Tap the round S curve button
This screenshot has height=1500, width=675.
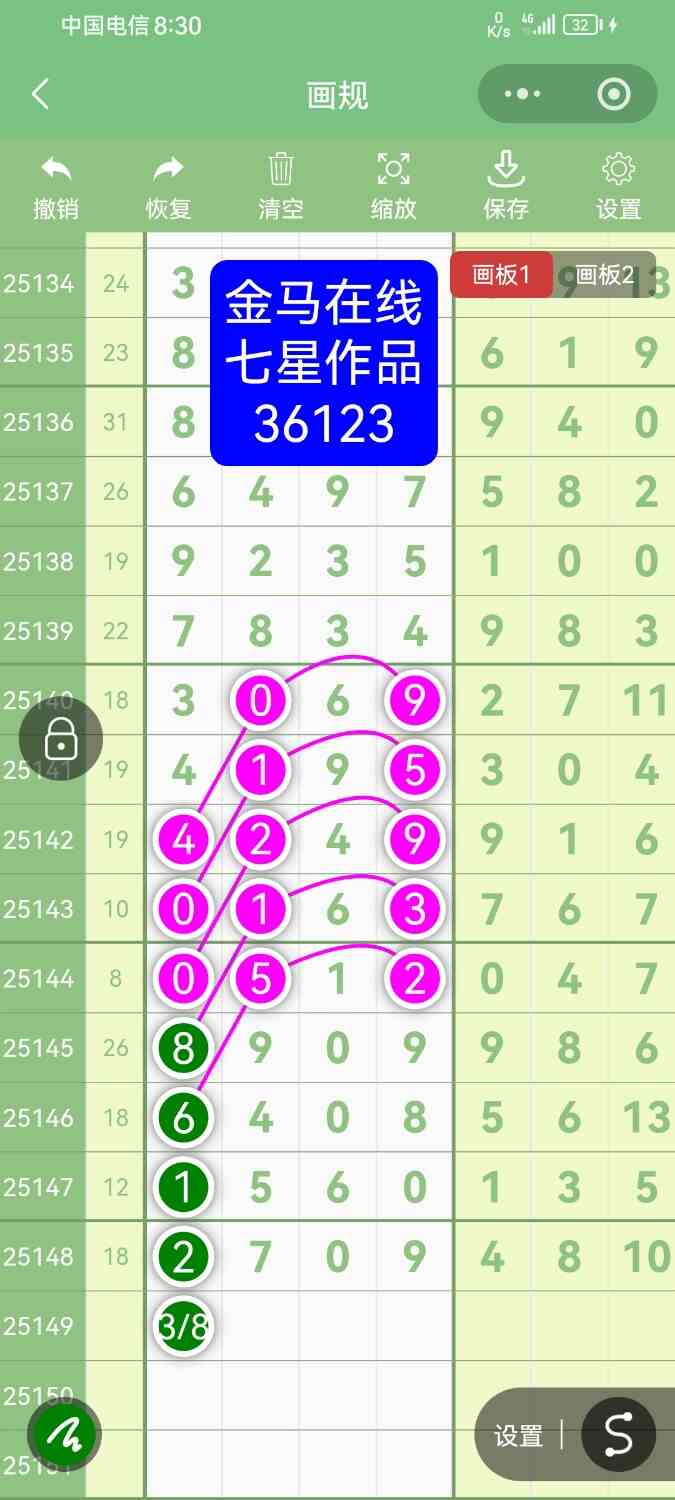coord(618,1435)
